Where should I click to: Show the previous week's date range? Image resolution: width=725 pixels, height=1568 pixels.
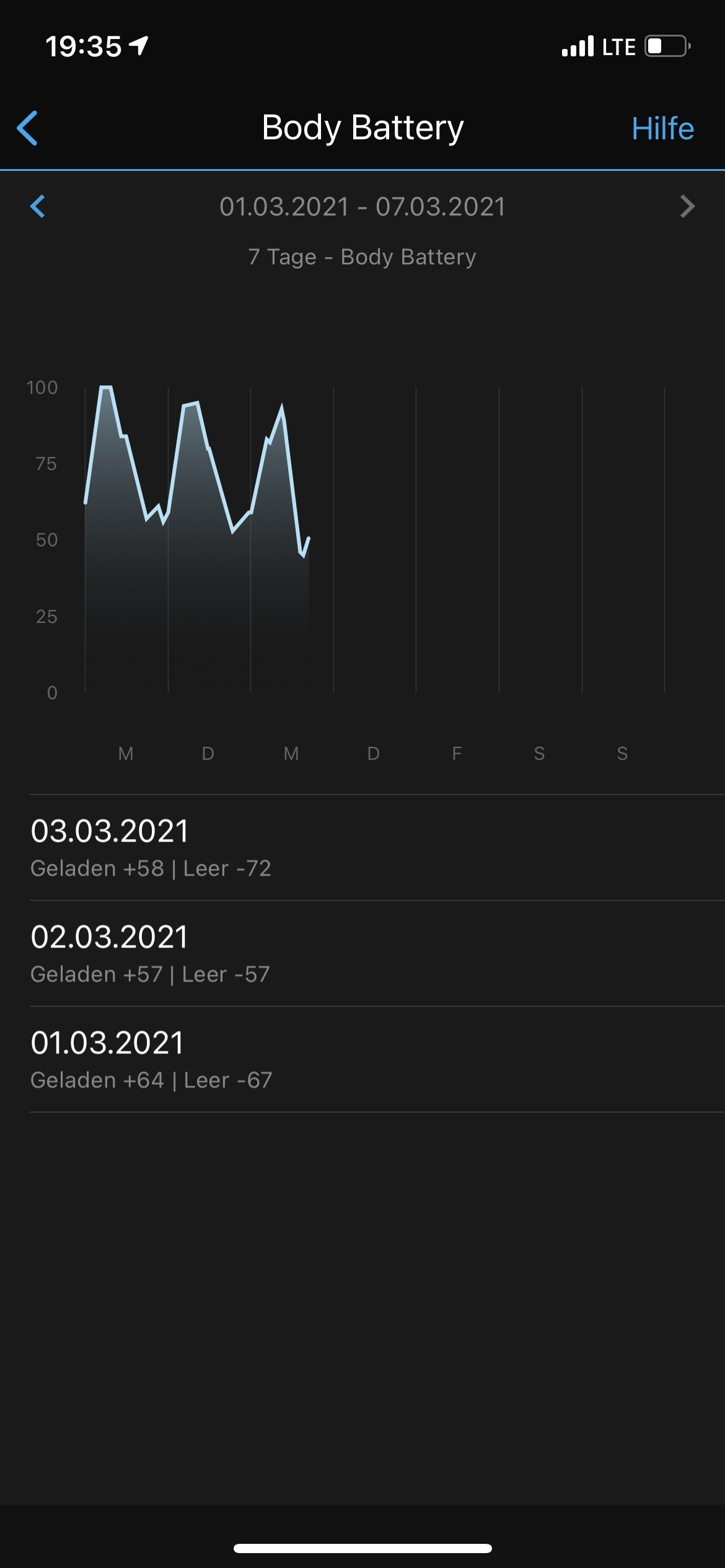point(38,206)
